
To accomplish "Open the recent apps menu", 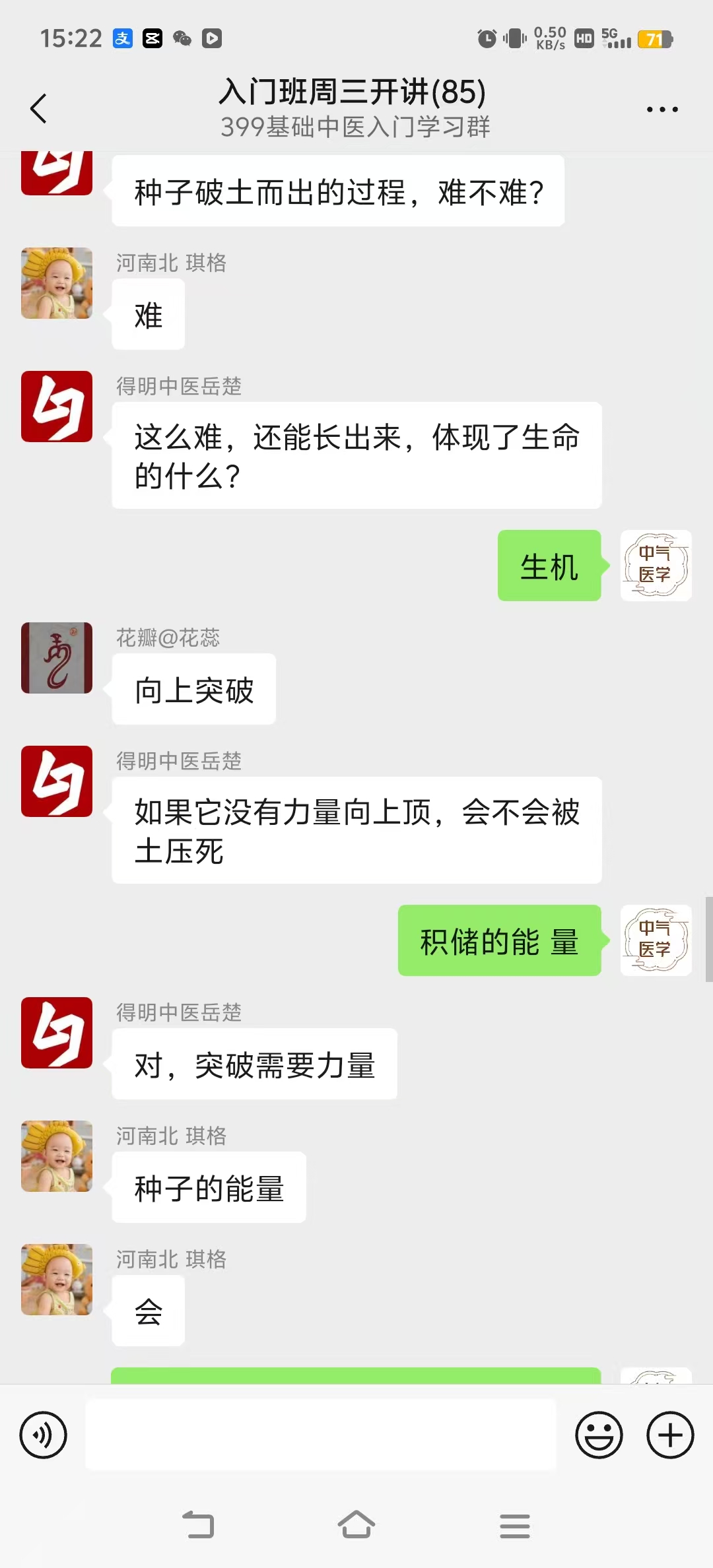I will coord(515,1526).
